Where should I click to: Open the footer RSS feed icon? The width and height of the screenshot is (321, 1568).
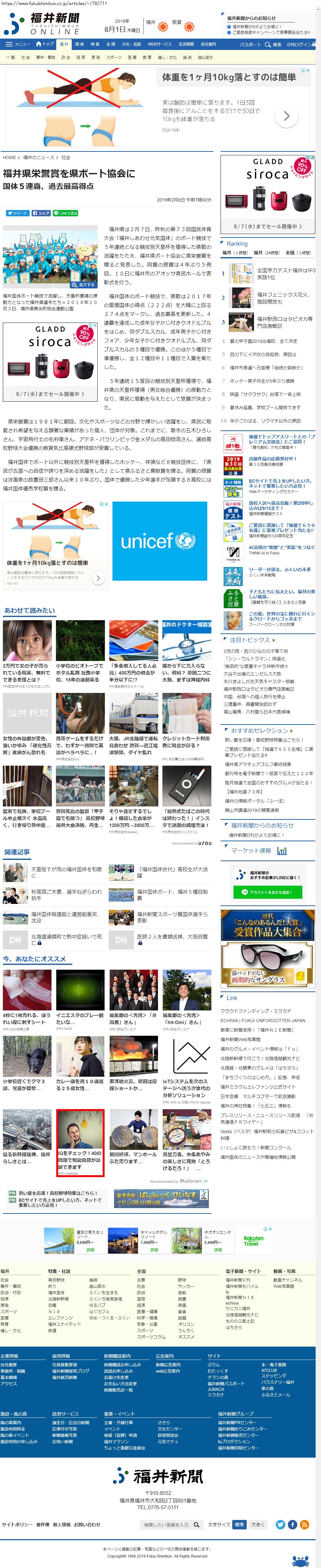click(x=305, y=1524)
